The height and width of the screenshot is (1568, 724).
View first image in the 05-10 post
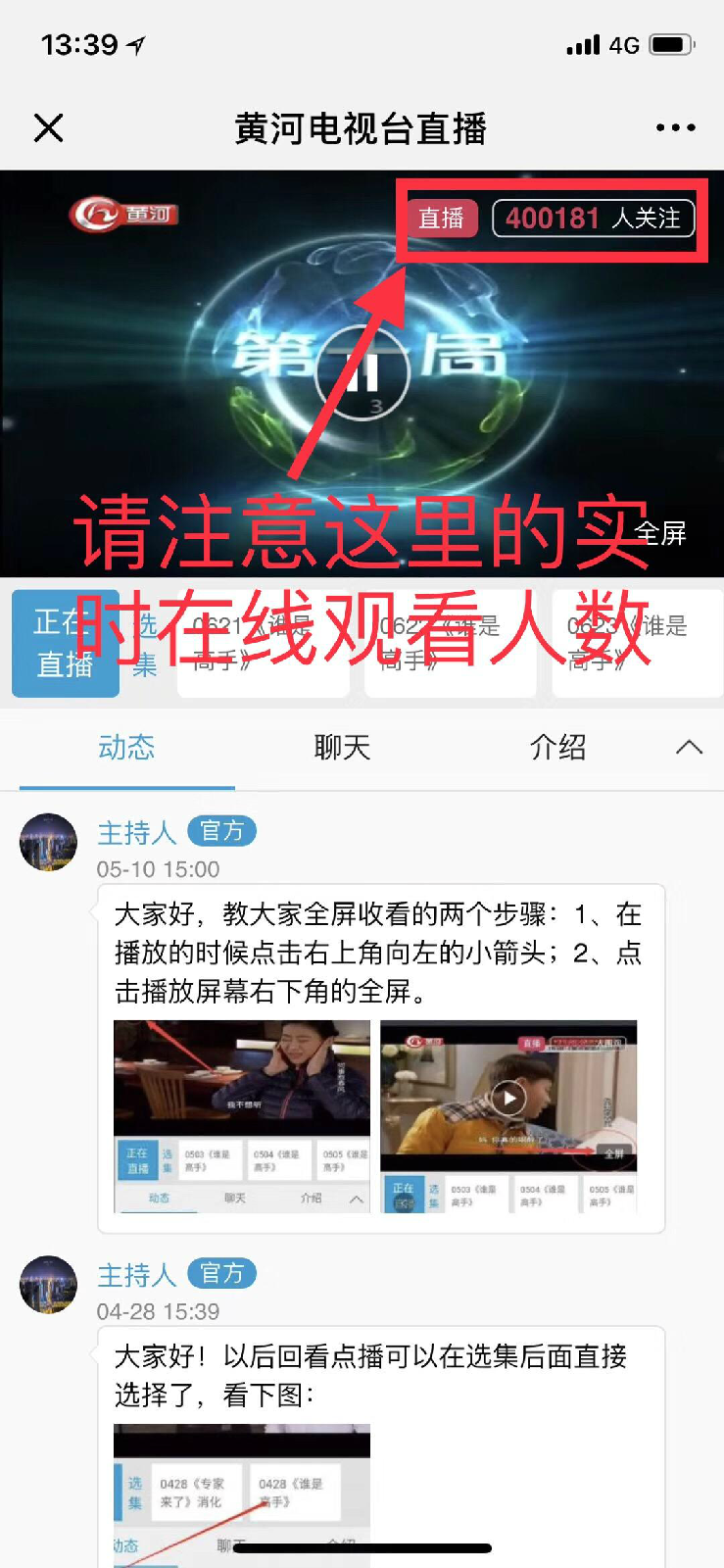pos(242,1116)
